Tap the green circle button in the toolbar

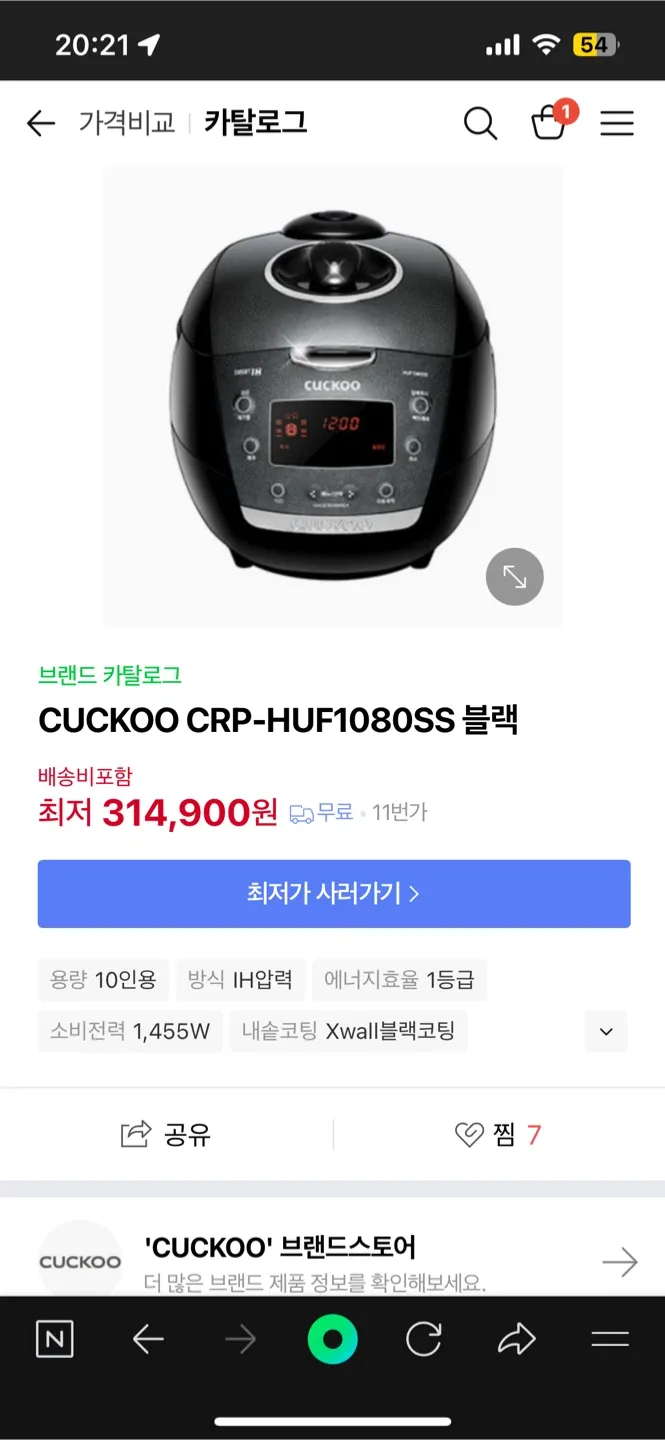[x=332, y=1340]
